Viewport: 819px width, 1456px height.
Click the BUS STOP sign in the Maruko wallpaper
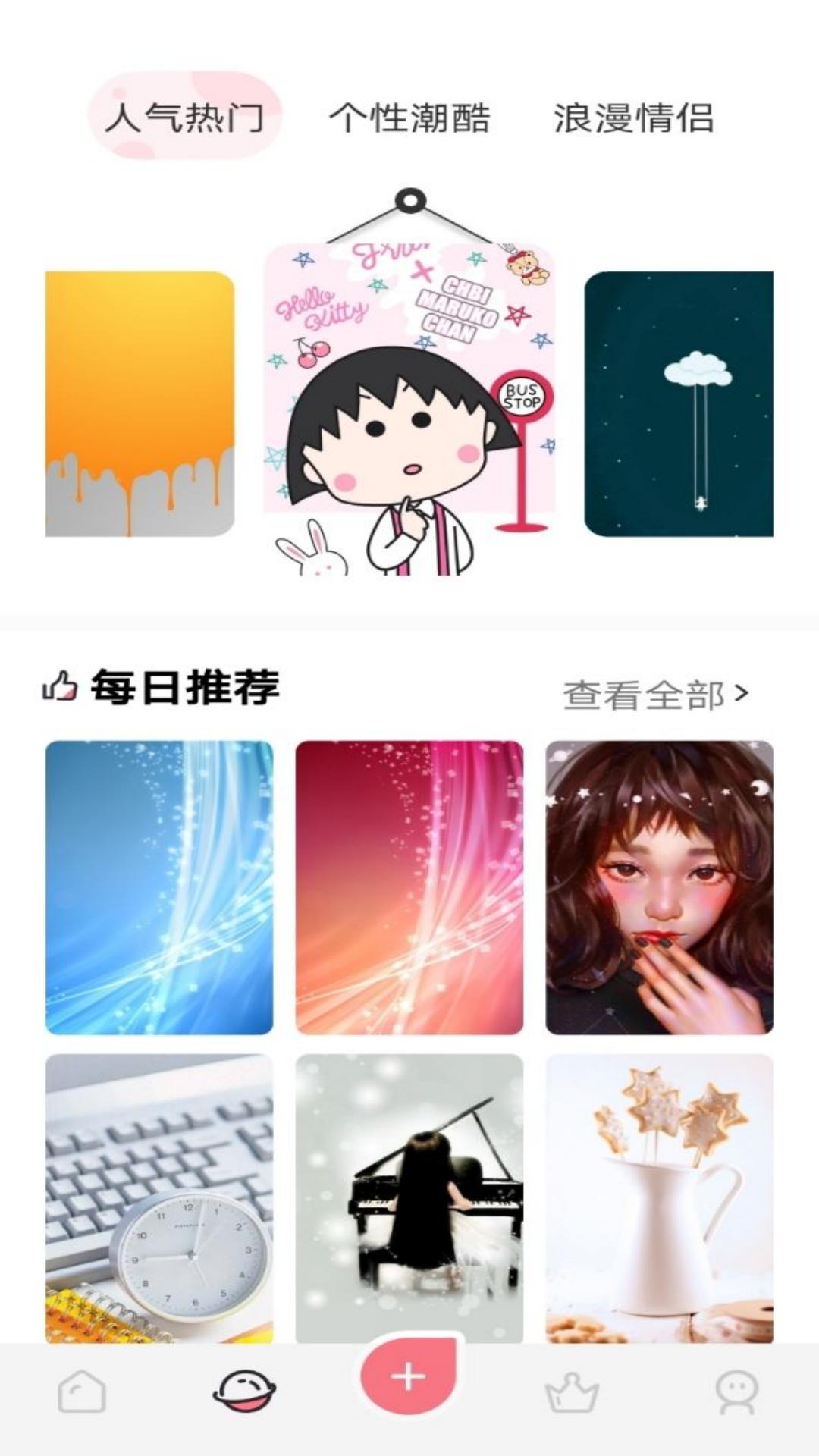click(x=523, y=394)
